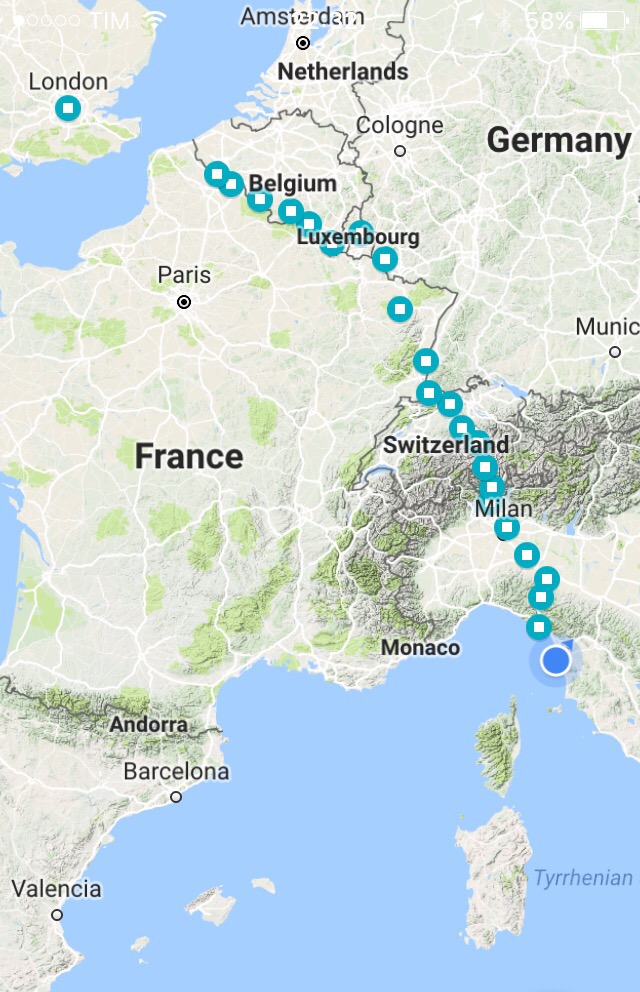Open the route's first marker west of Belgium
This screenshot has width=640, height=992.
pos(216,175)
